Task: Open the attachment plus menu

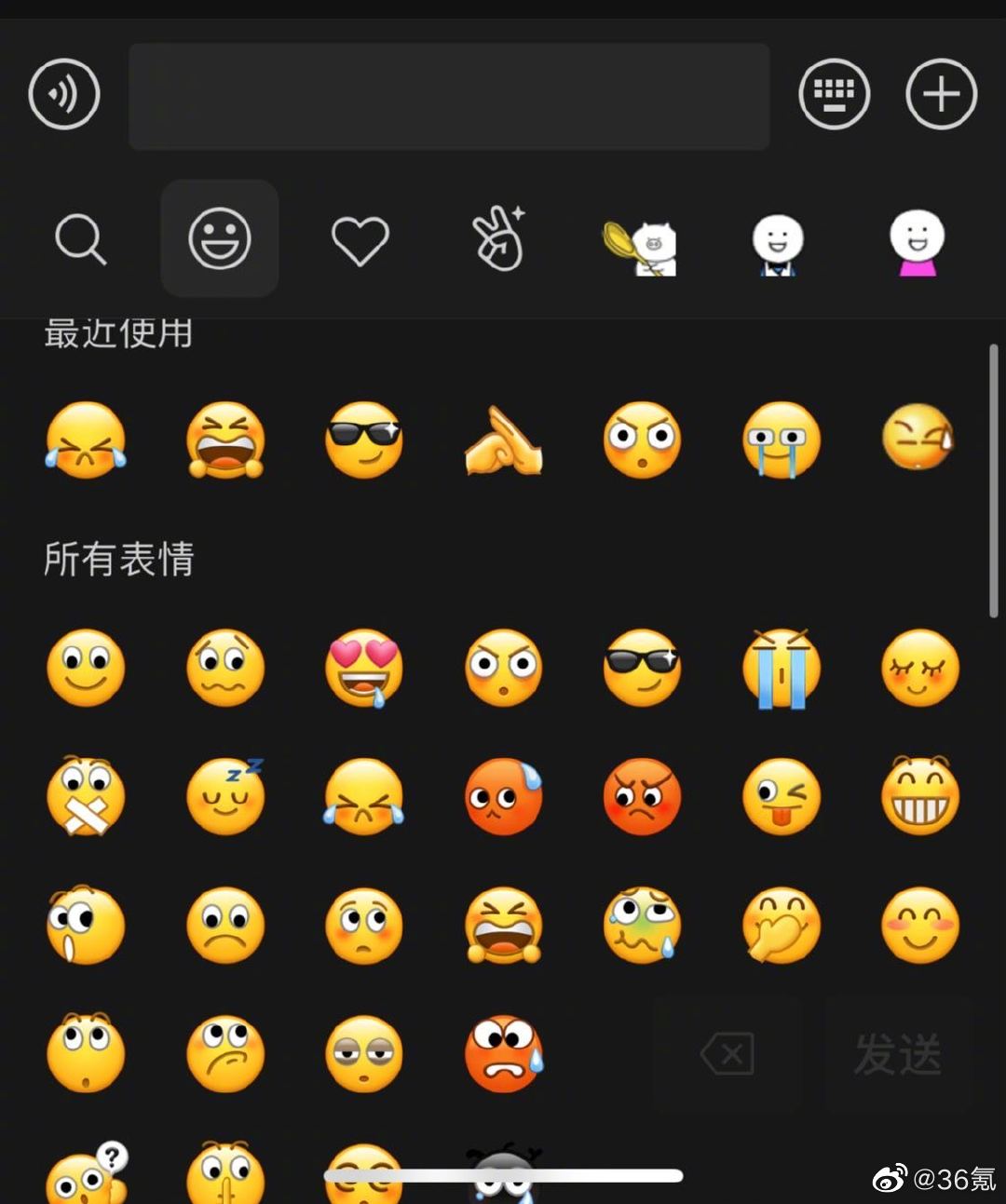Action: [941, 94]
